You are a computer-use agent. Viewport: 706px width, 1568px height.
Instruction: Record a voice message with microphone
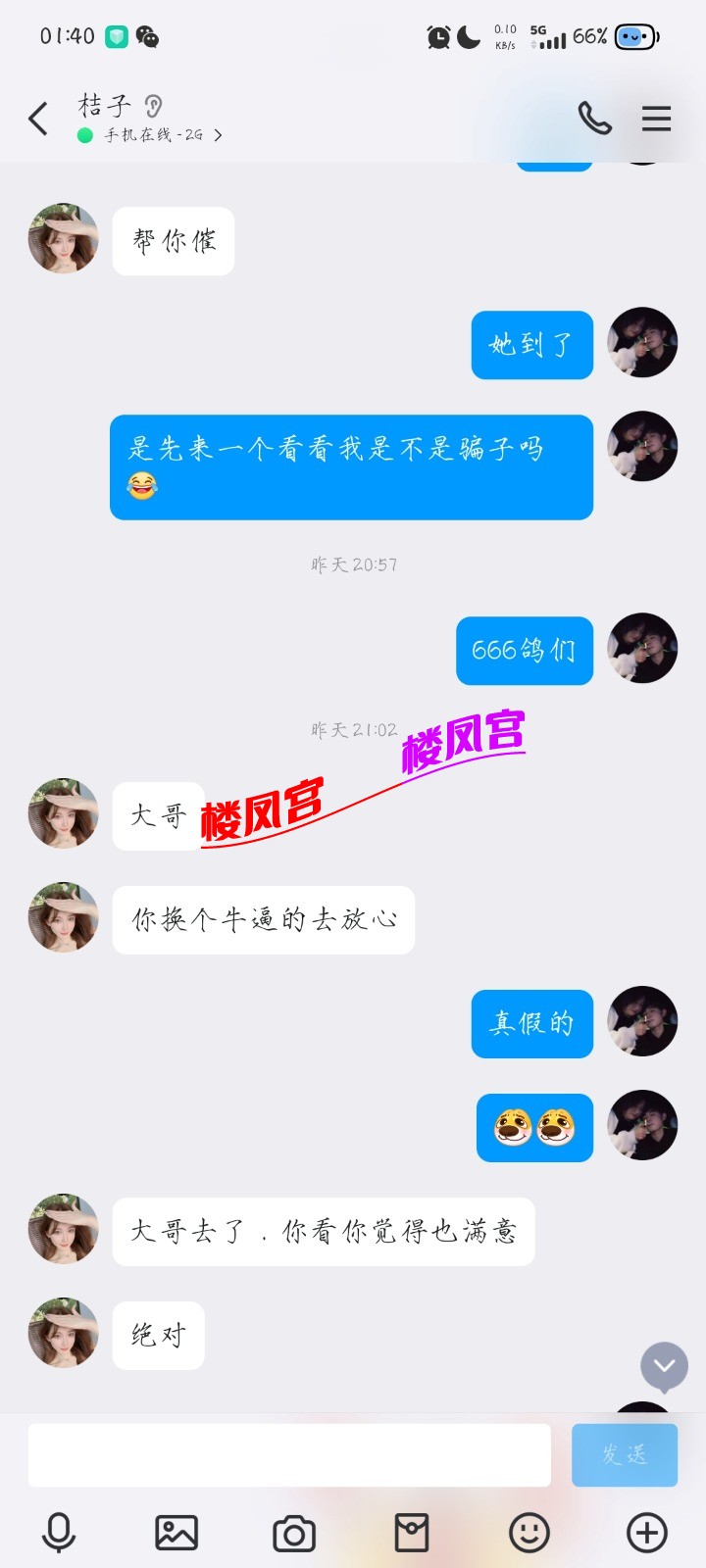59,1533
